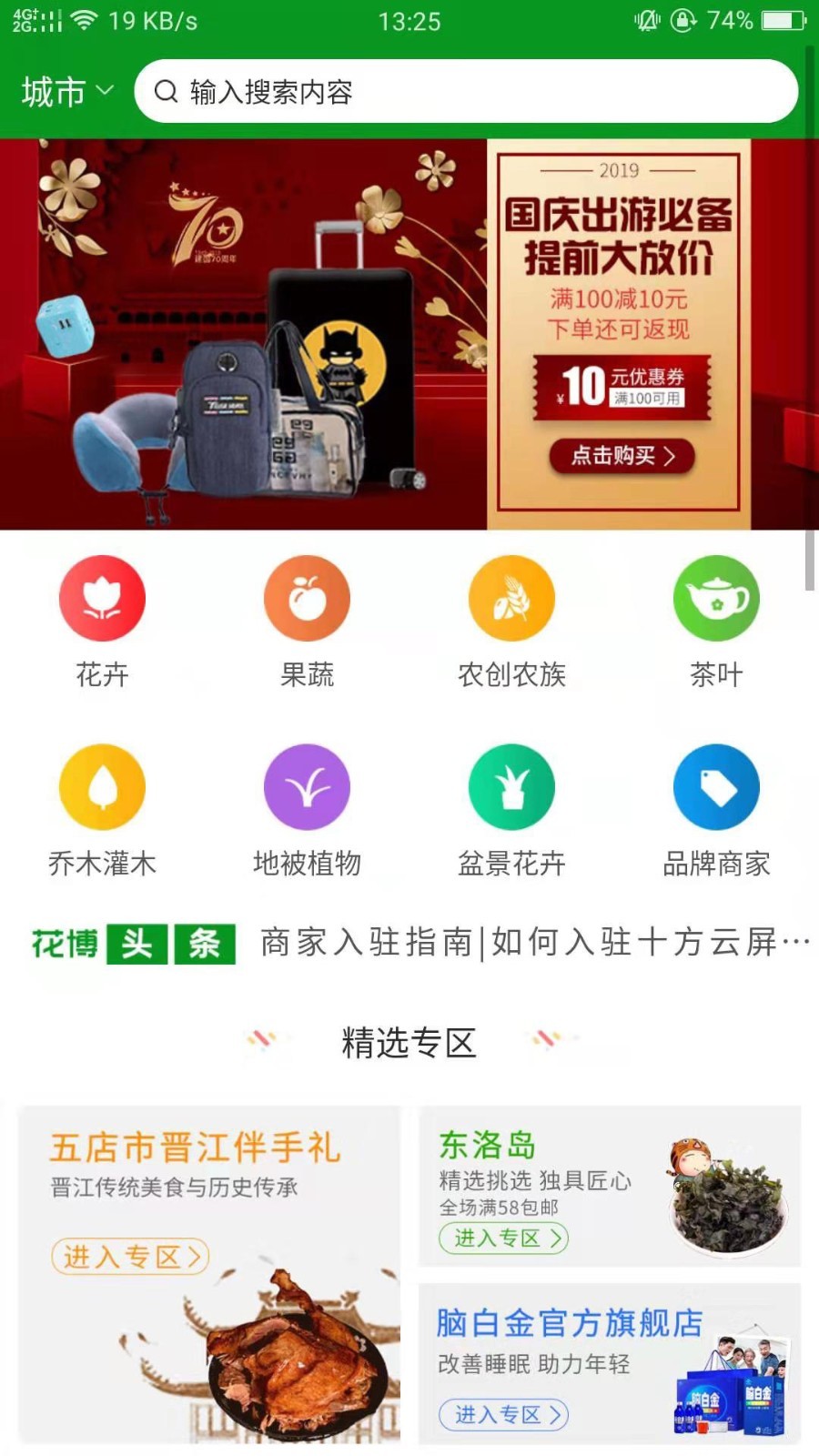This screenshot has width=819, height=1456.
Task: Enter the 东洛岛 zone card
Action: [610, 1186]
